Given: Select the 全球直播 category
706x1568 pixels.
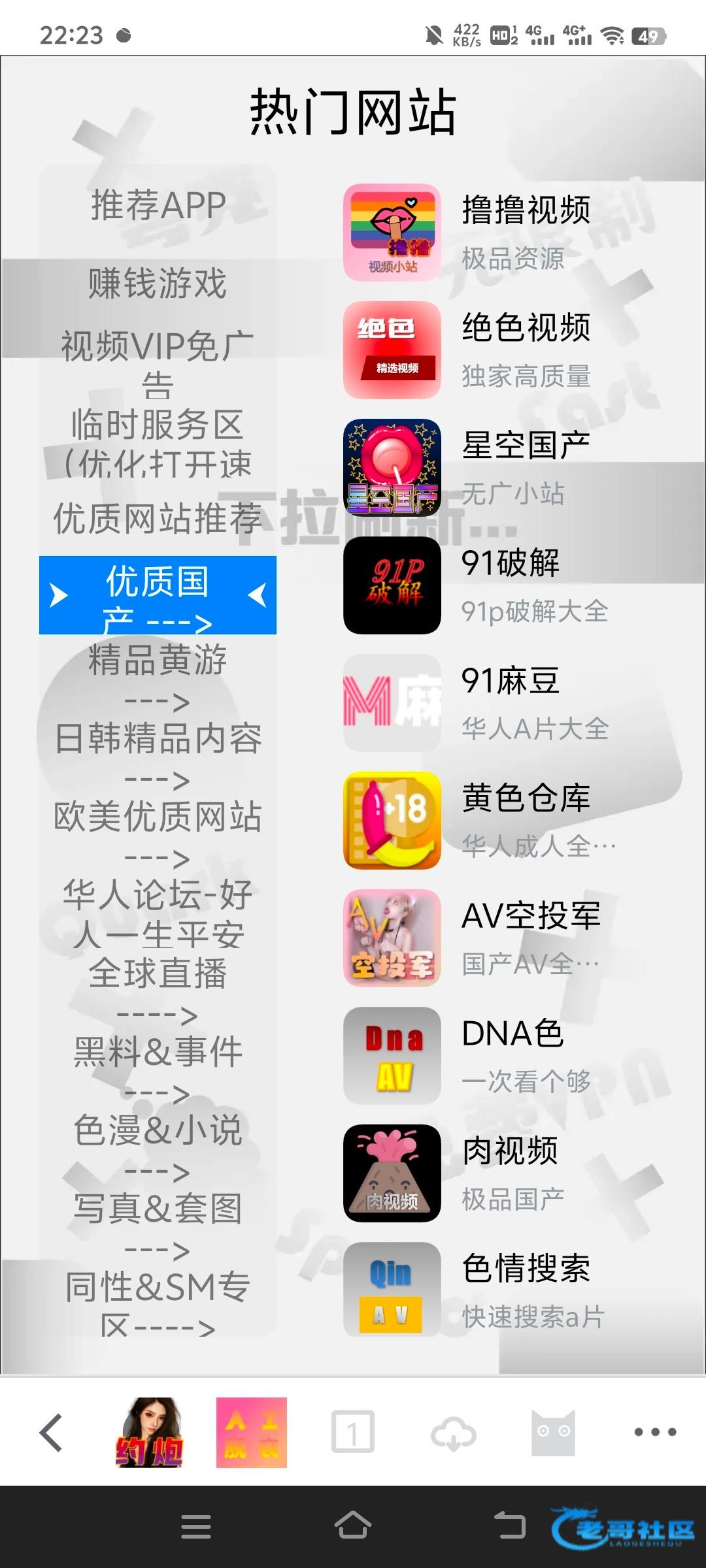Looking at the screenshot, I should click(158, 975).
